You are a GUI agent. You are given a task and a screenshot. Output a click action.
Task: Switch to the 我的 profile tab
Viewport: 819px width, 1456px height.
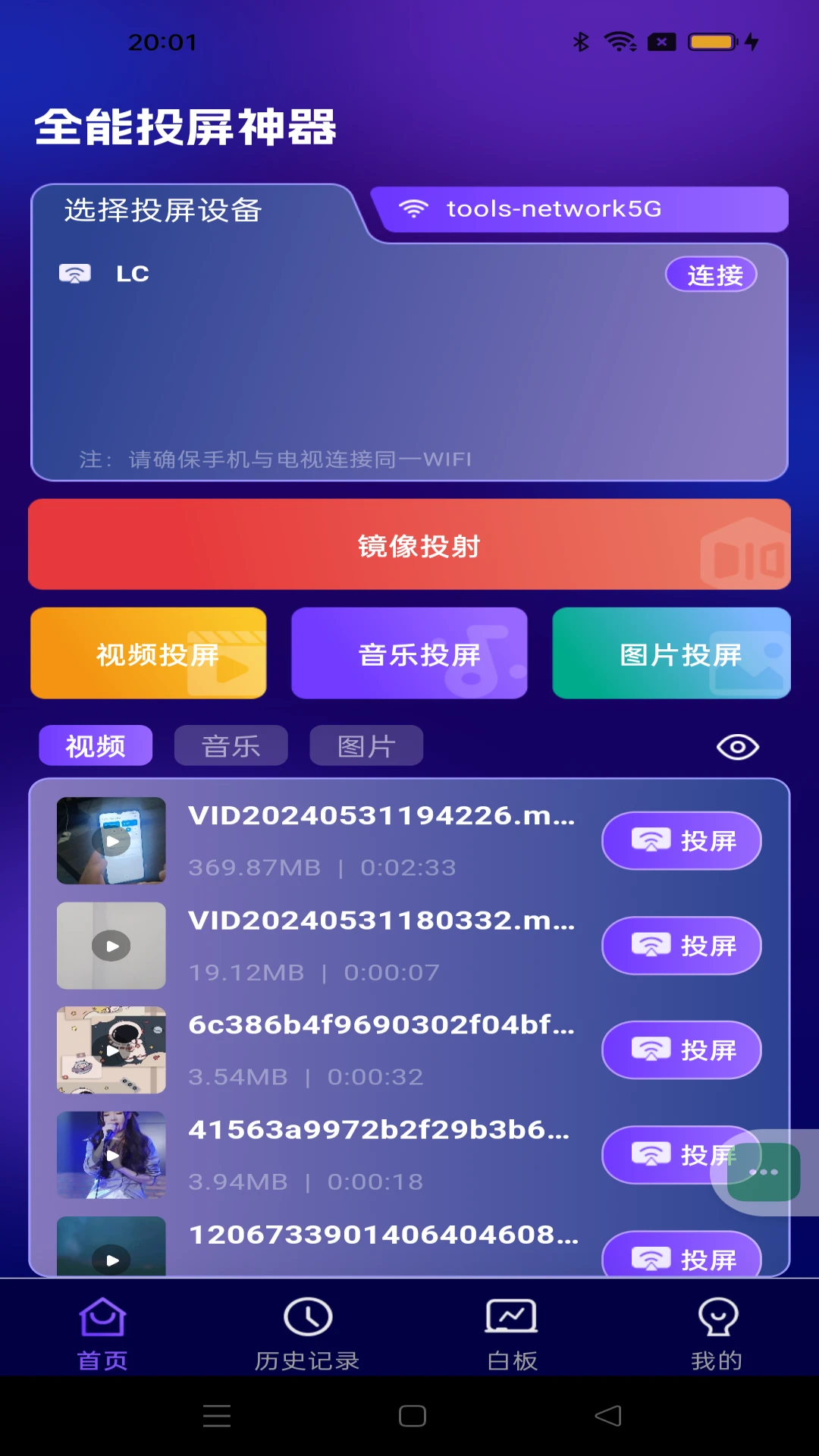[717, 1334]
